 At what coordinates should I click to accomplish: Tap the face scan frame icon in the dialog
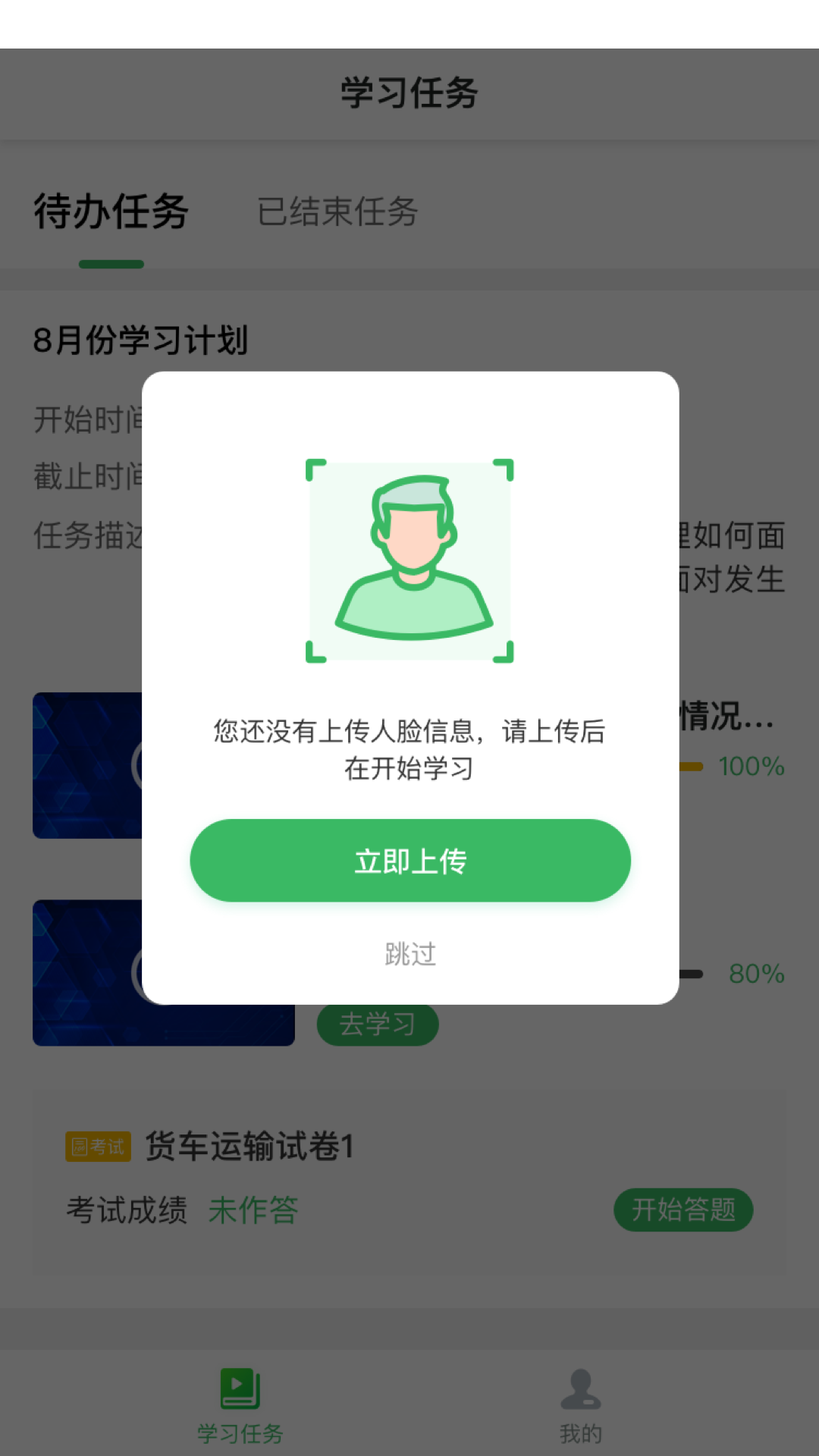click(409, 557)
